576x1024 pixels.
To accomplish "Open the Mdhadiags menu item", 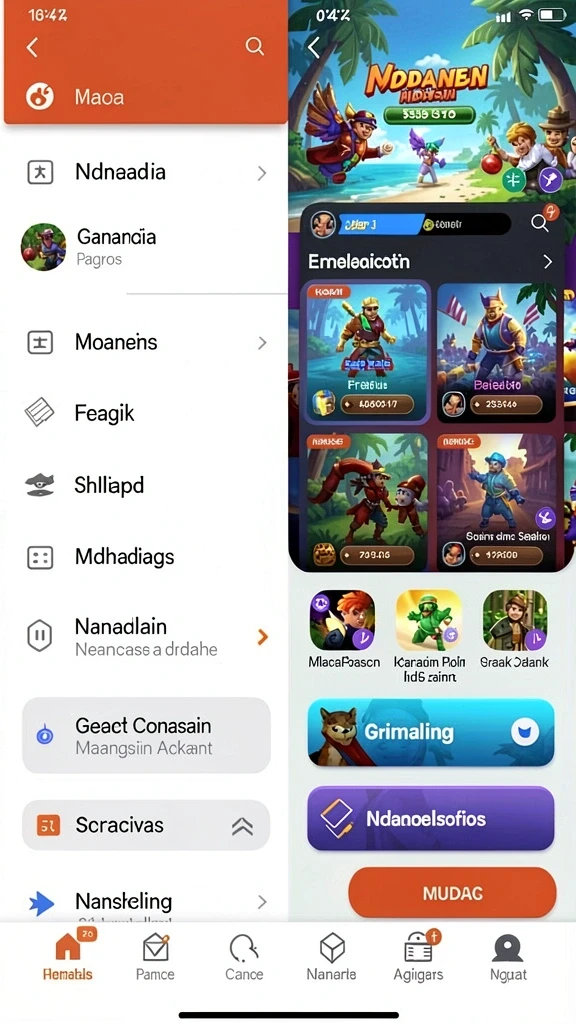I will coord(146,557).
